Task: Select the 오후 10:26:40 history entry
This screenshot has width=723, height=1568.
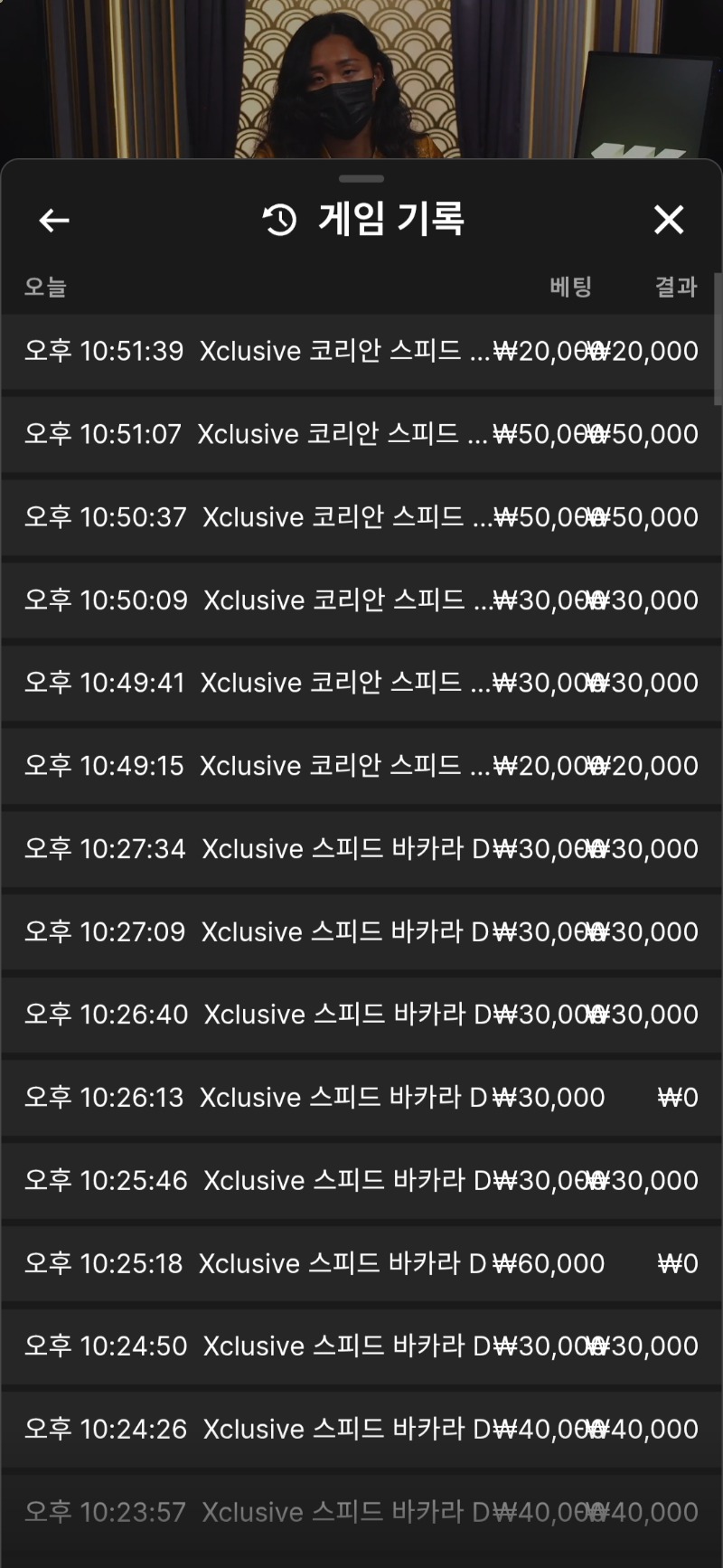Action: (x=360, y=1015)
